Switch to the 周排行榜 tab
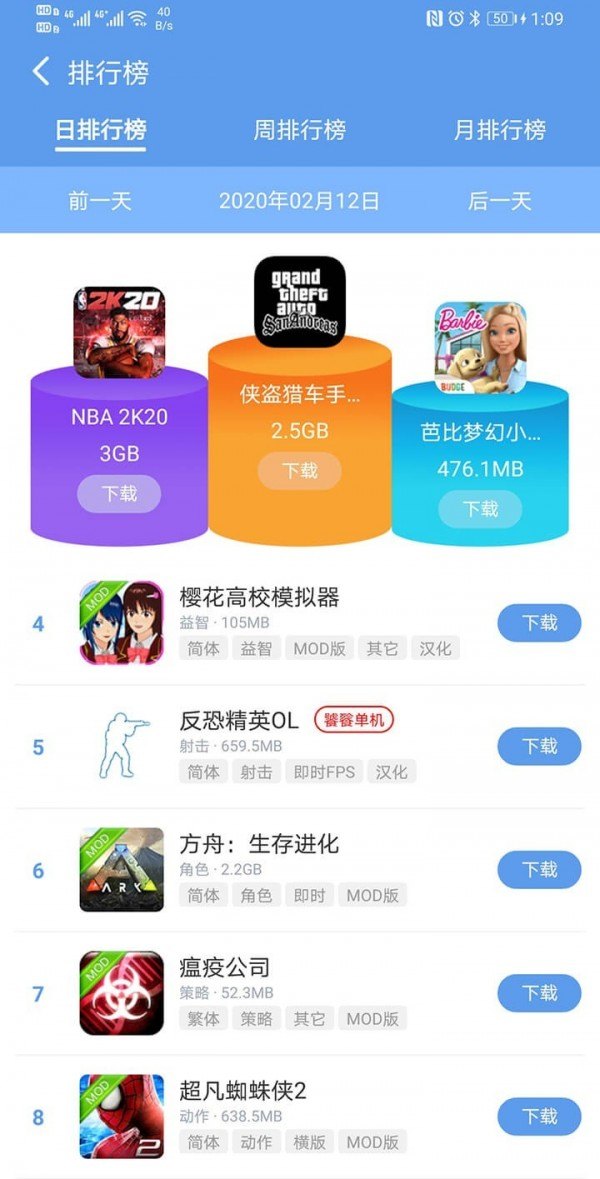The height and width of the screenshot is (1179, 600). pos(299,130)
